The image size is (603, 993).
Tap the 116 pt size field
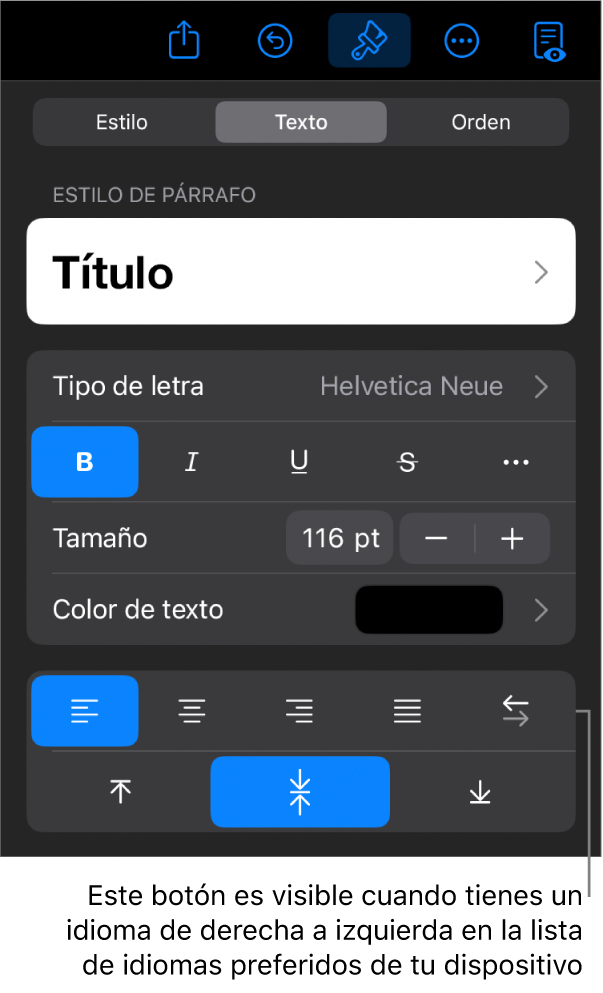(341, 539)
